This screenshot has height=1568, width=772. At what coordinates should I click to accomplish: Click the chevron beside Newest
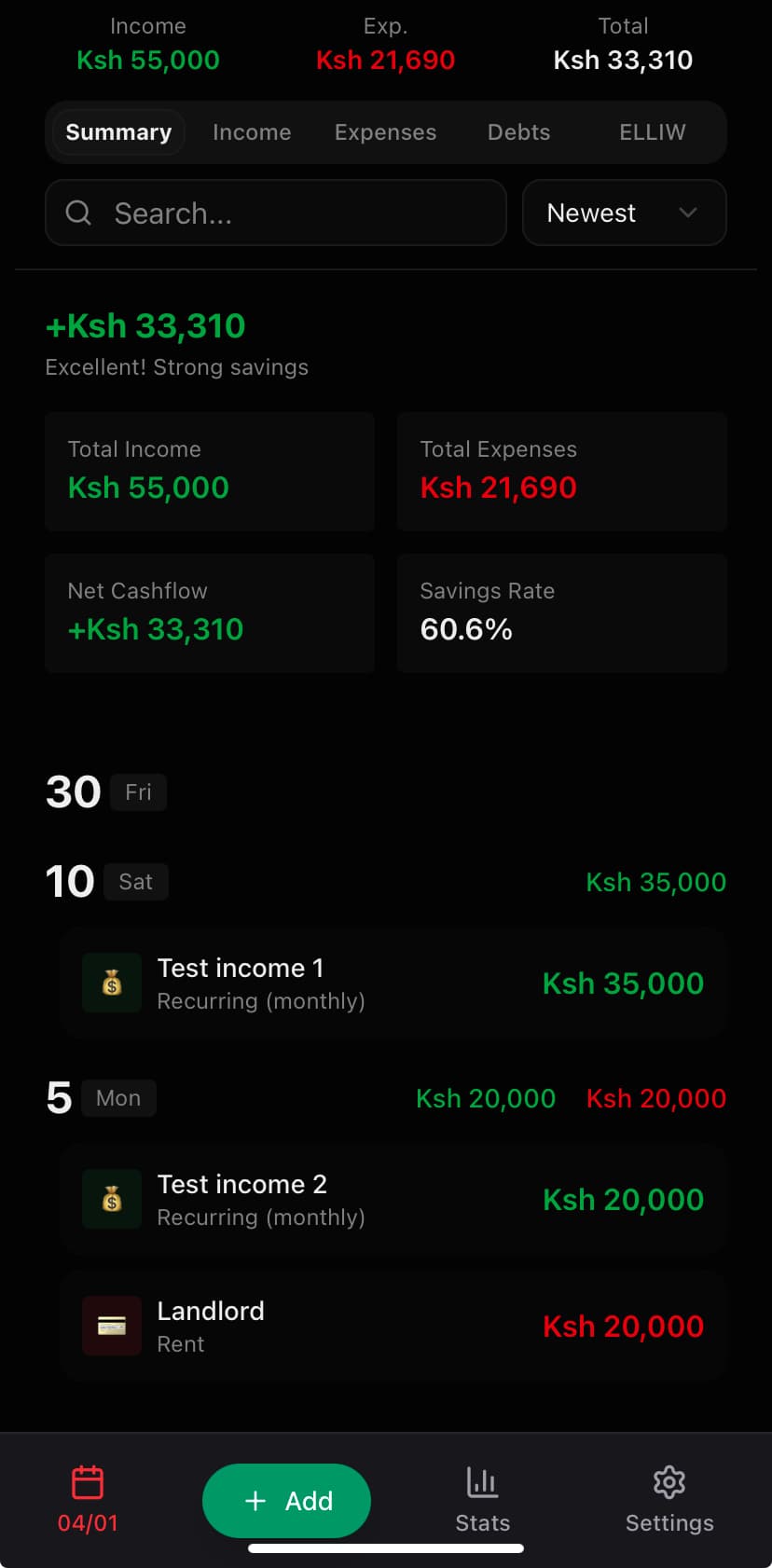coord(688,213)
